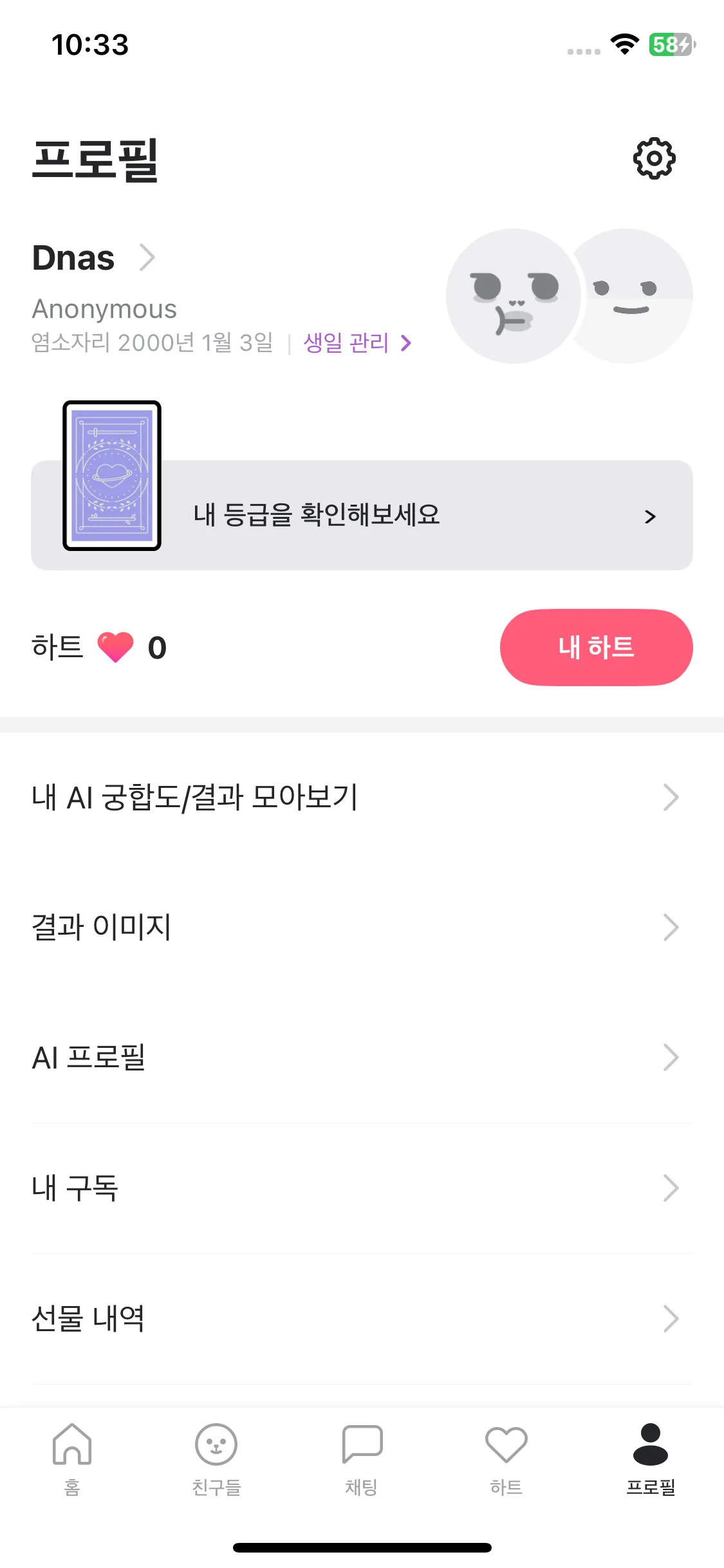Tap the 내 하트 button
This screenshot has width=724, height=1568.
[596, 647]
